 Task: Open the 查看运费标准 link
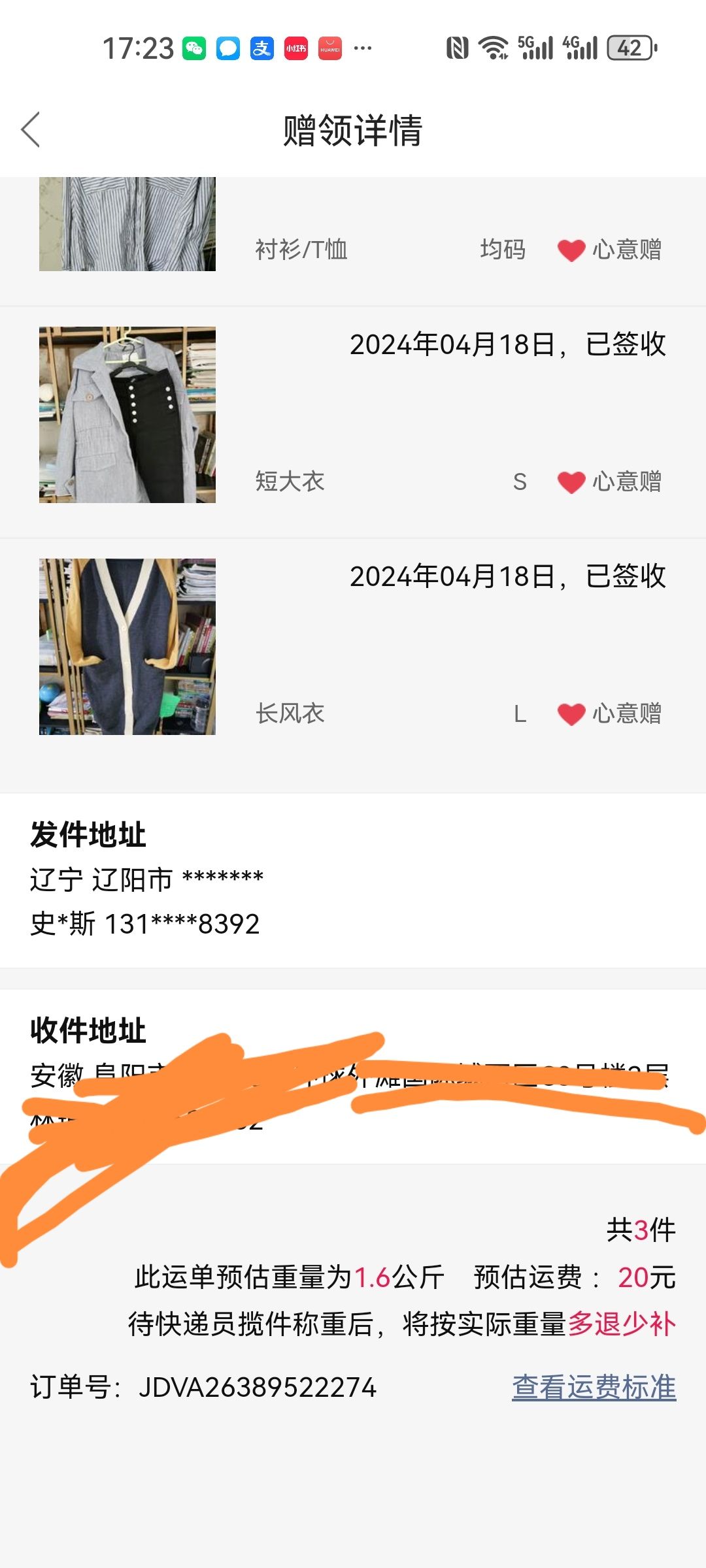(594, 1387)
